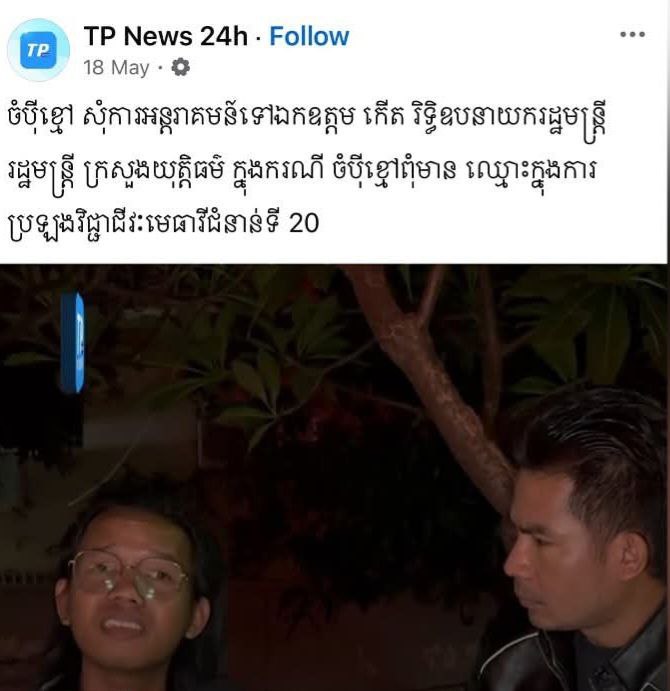Follow the TP News 24h page
Screen dimensions: 670x691
[x=309, y=36]
